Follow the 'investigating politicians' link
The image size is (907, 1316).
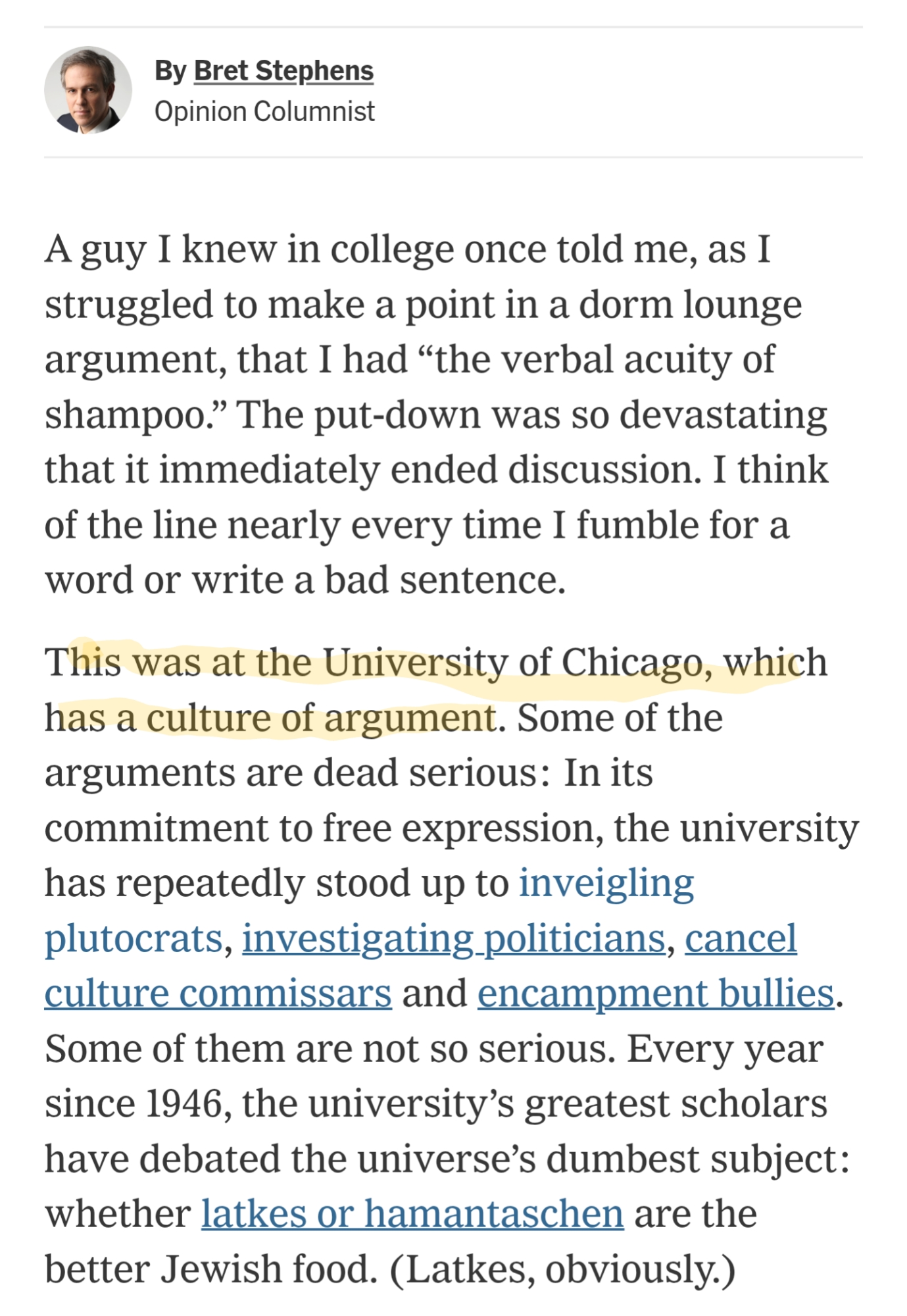point(453,938)
